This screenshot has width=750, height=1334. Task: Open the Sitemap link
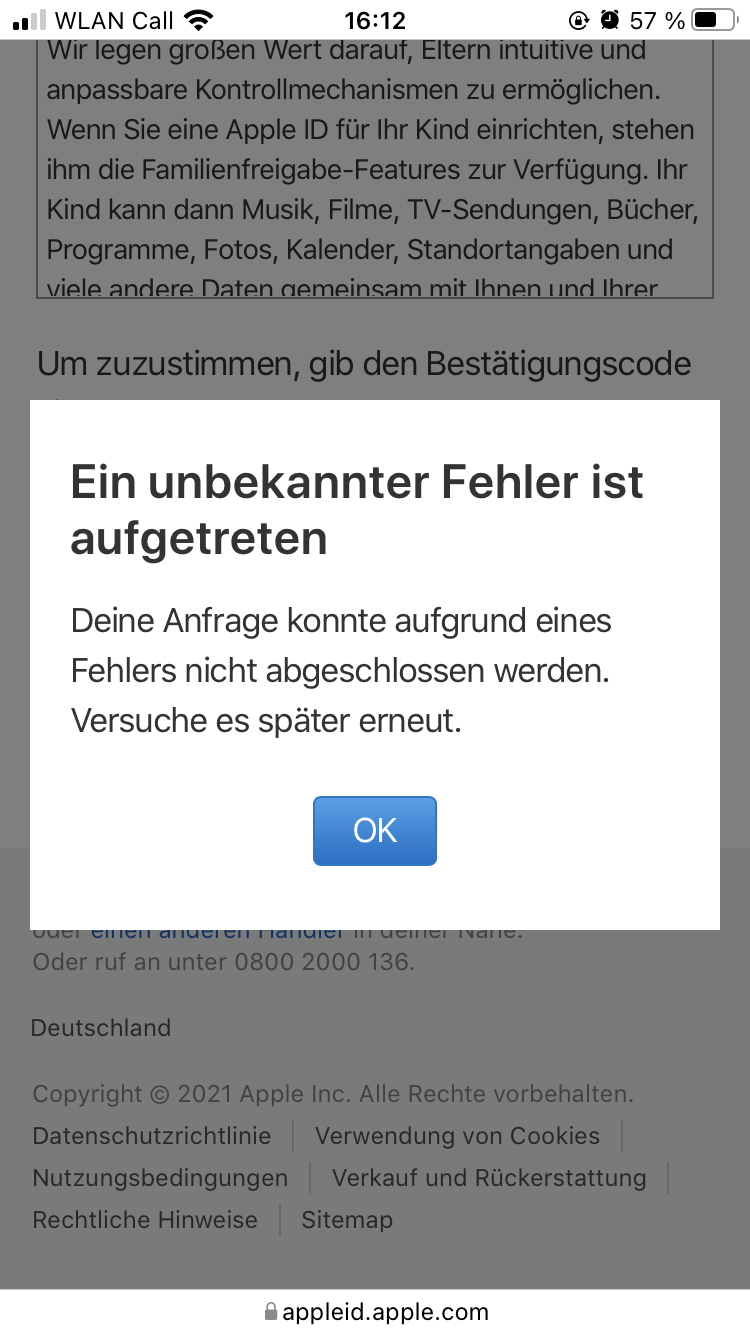pos(347,1220)
